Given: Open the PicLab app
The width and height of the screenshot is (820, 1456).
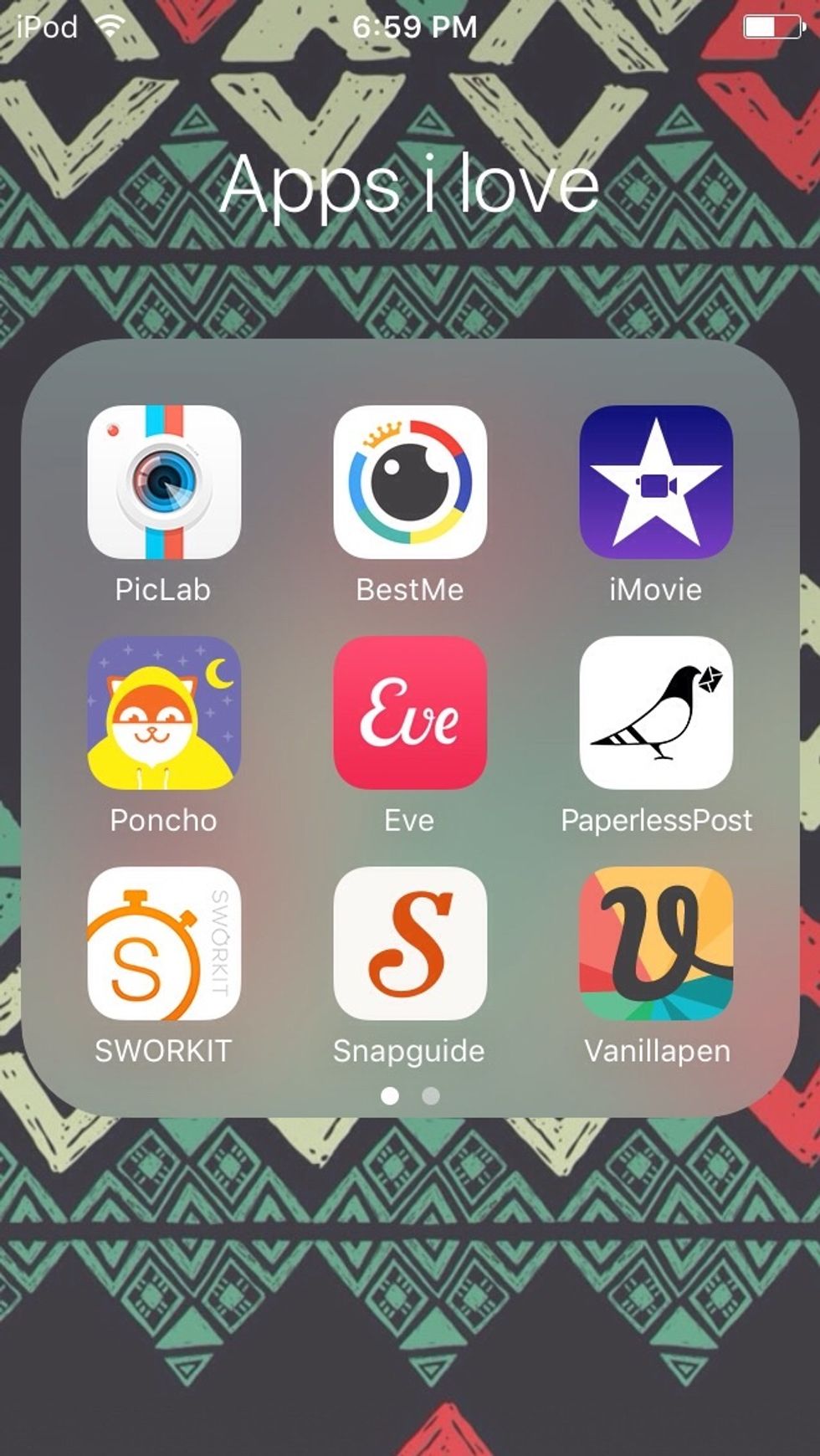Looking at the screenshot, I should 164,482.
